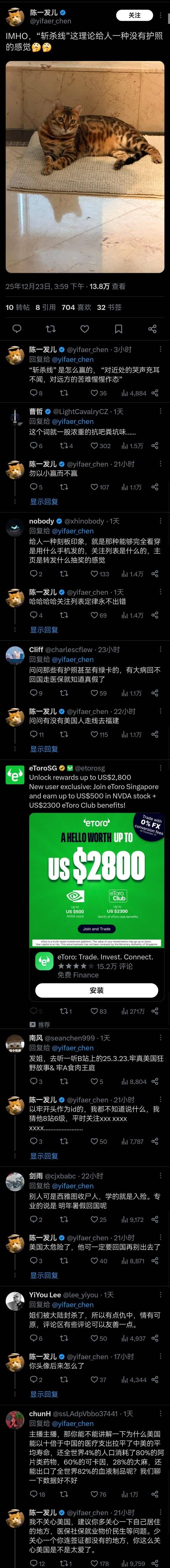The width and height of the screenshot is (170, 1568).
Task: Like the main post
Action: 84,329
